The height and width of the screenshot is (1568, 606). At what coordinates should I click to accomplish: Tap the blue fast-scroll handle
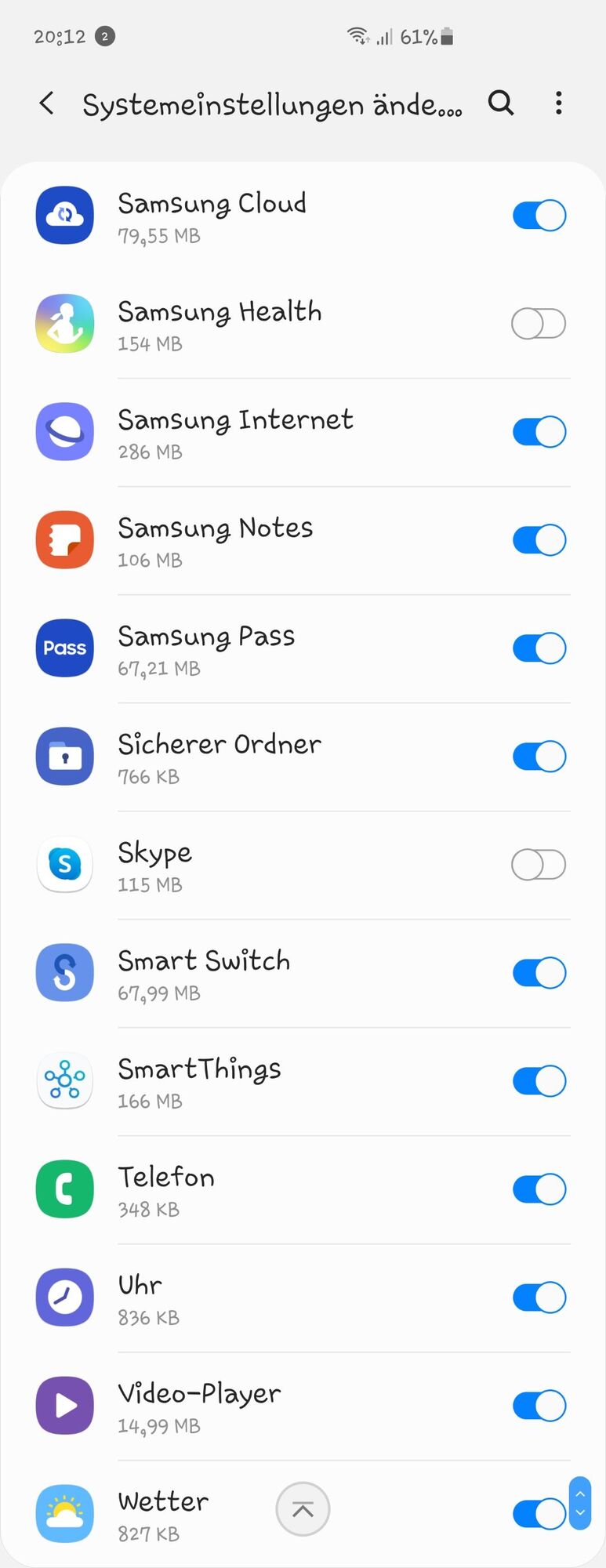(580, 1503)
